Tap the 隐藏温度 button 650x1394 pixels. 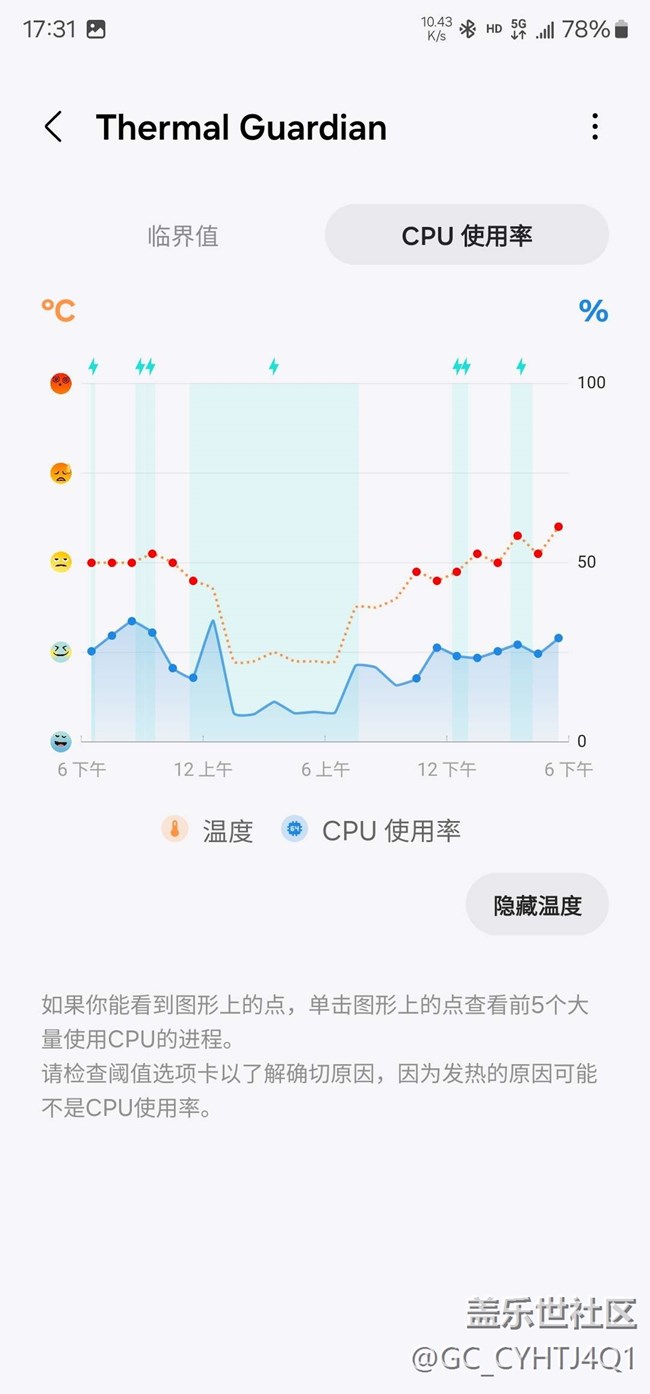click(x=537, y=905)
